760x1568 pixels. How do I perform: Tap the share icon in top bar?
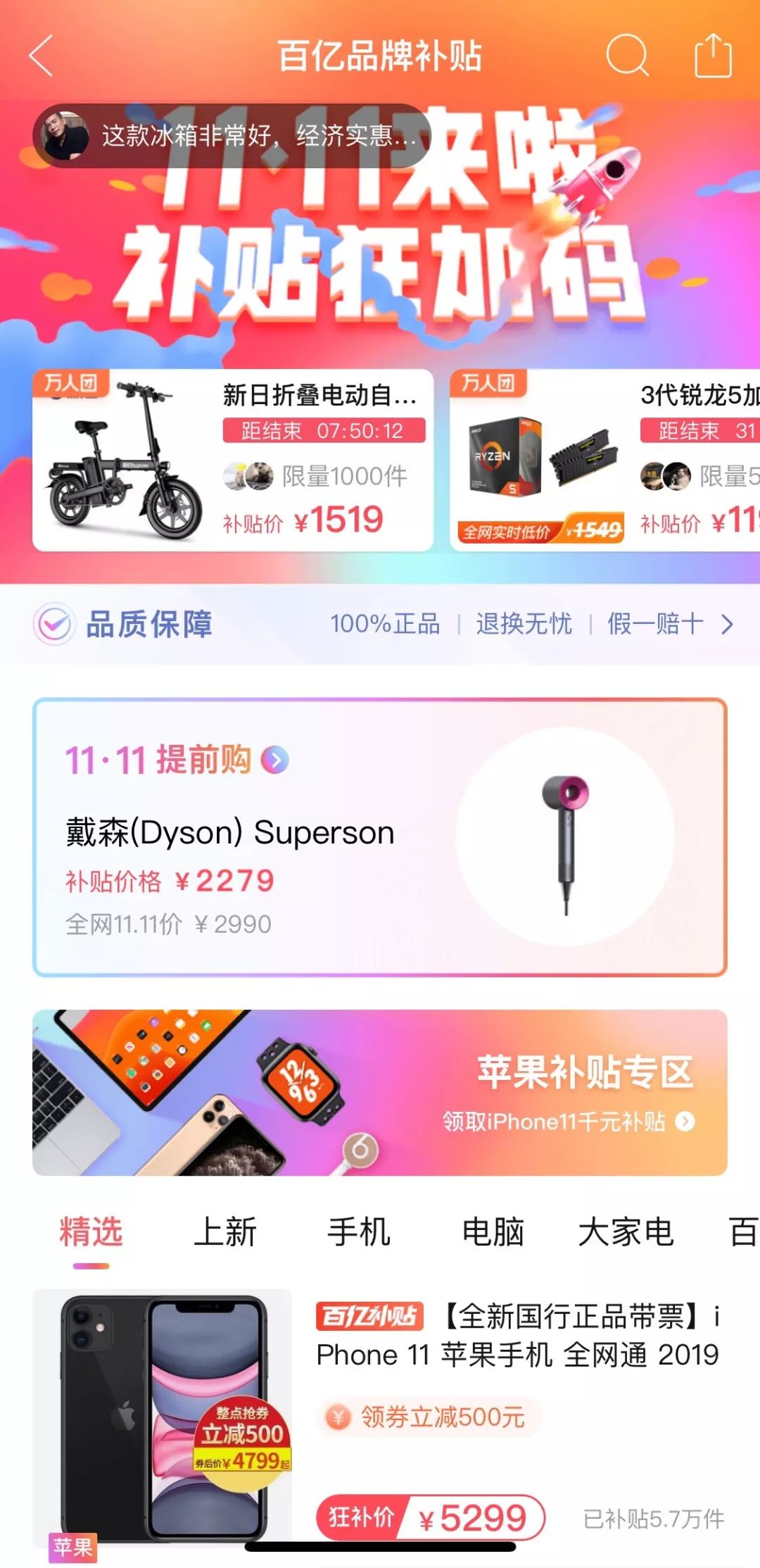pyautogui.click(x=714, y=56)
